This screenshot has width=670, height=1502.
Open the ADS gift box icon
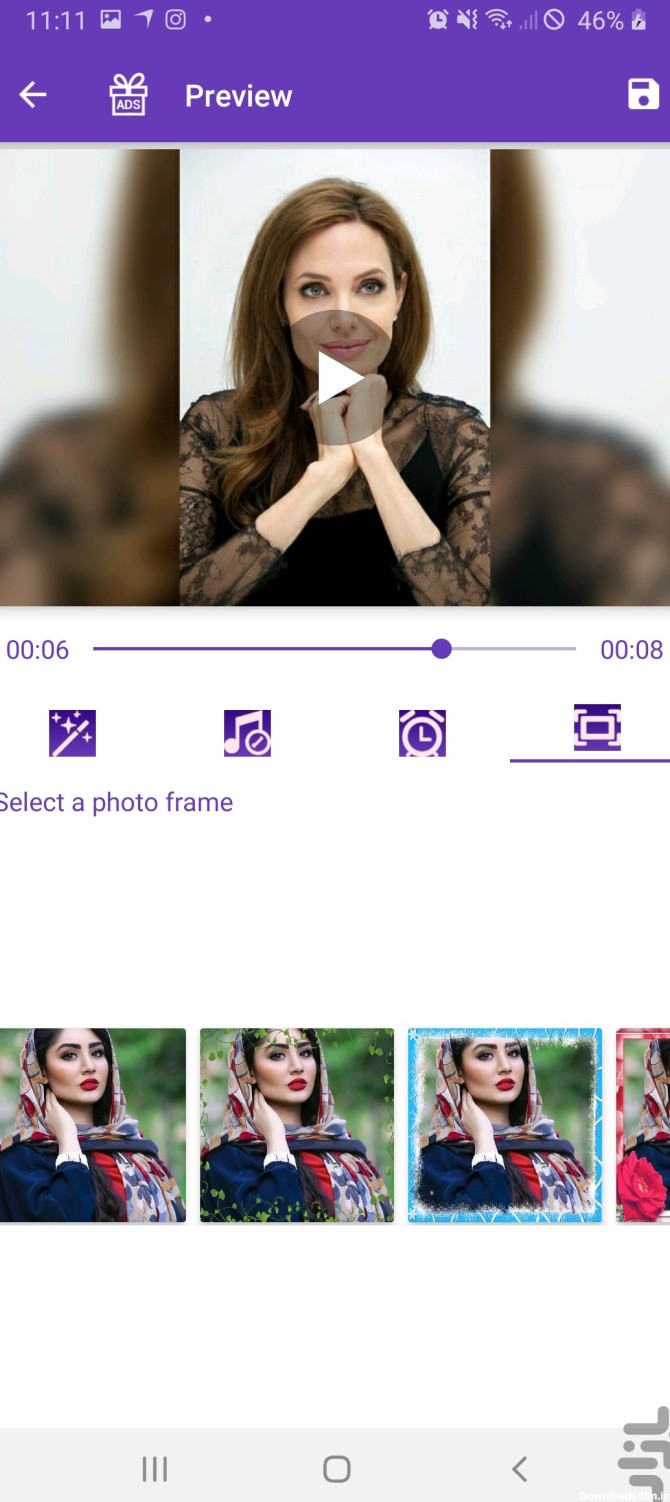[x=128, y=95]
